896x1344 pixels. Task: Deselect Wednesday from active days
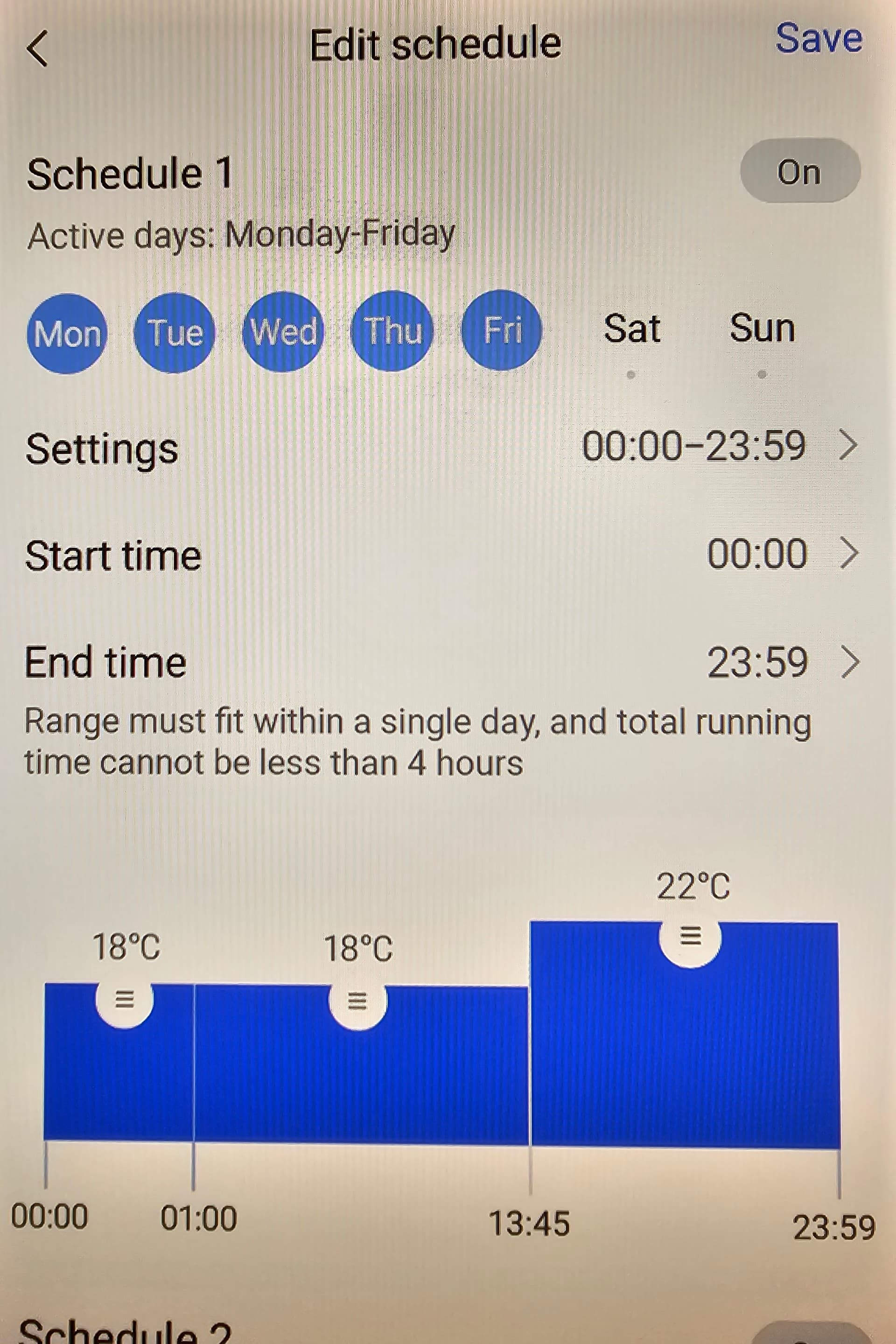[283, 331]
